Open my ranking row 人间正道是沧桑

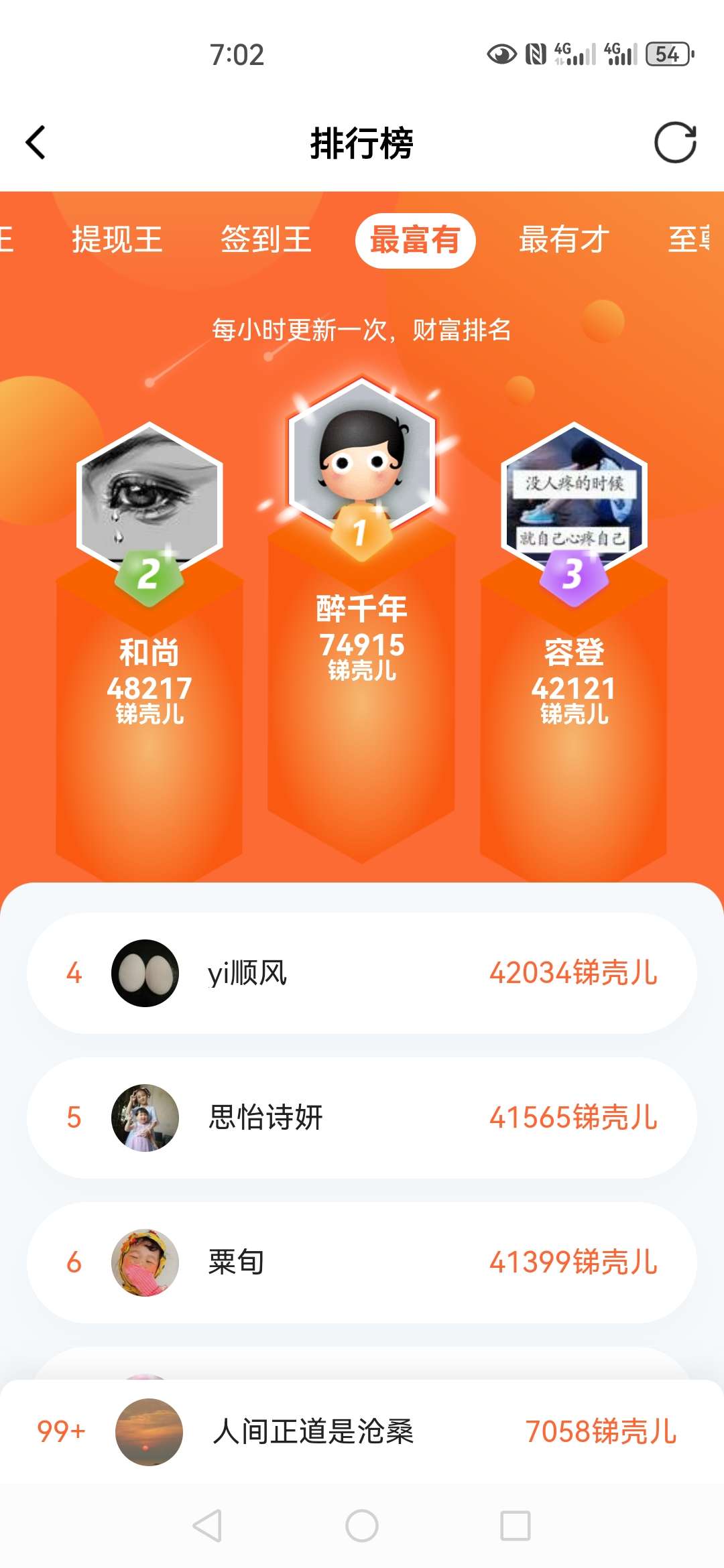tap(362, 1432)
